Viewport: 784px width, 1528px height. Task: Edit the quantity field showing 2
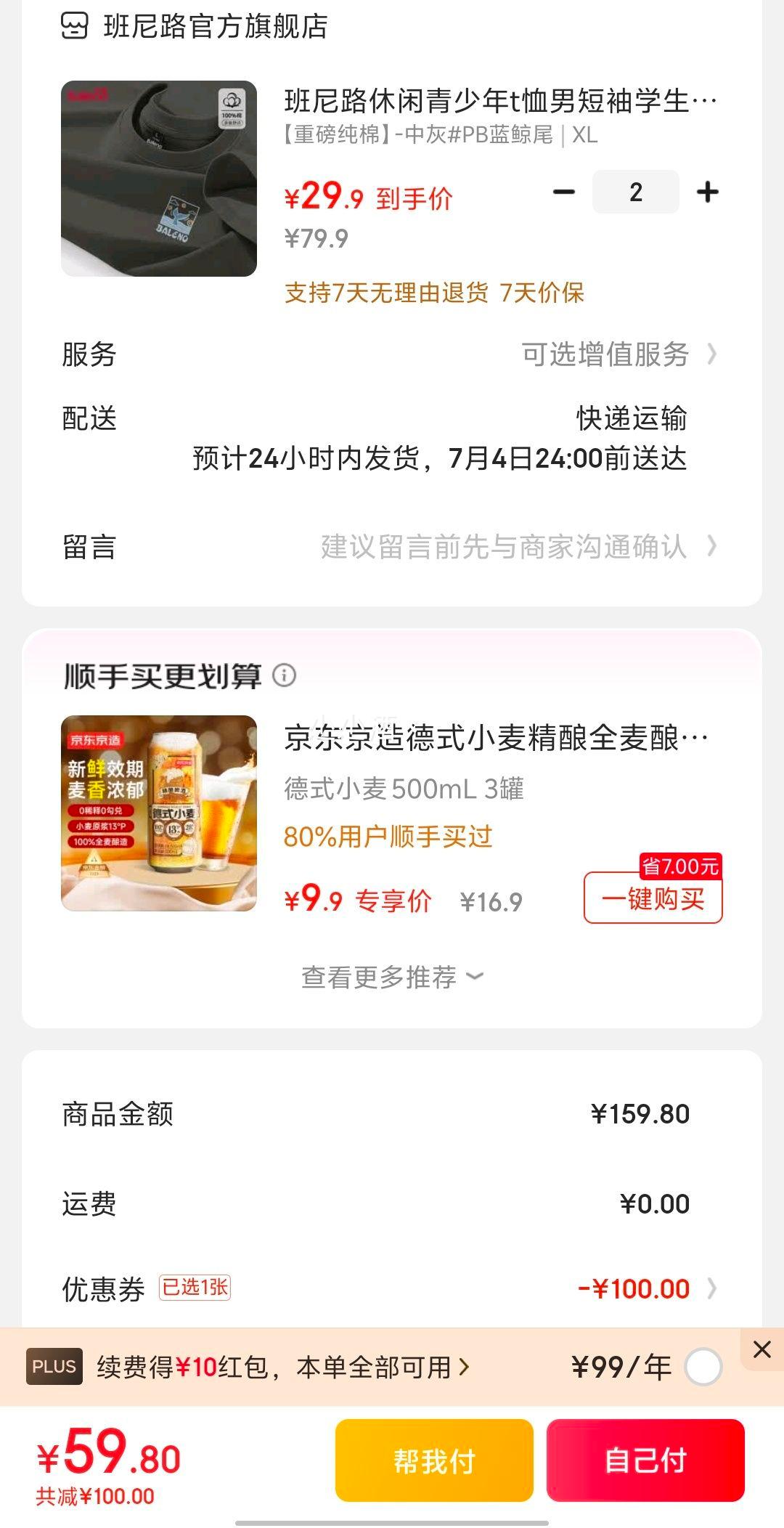635,192
